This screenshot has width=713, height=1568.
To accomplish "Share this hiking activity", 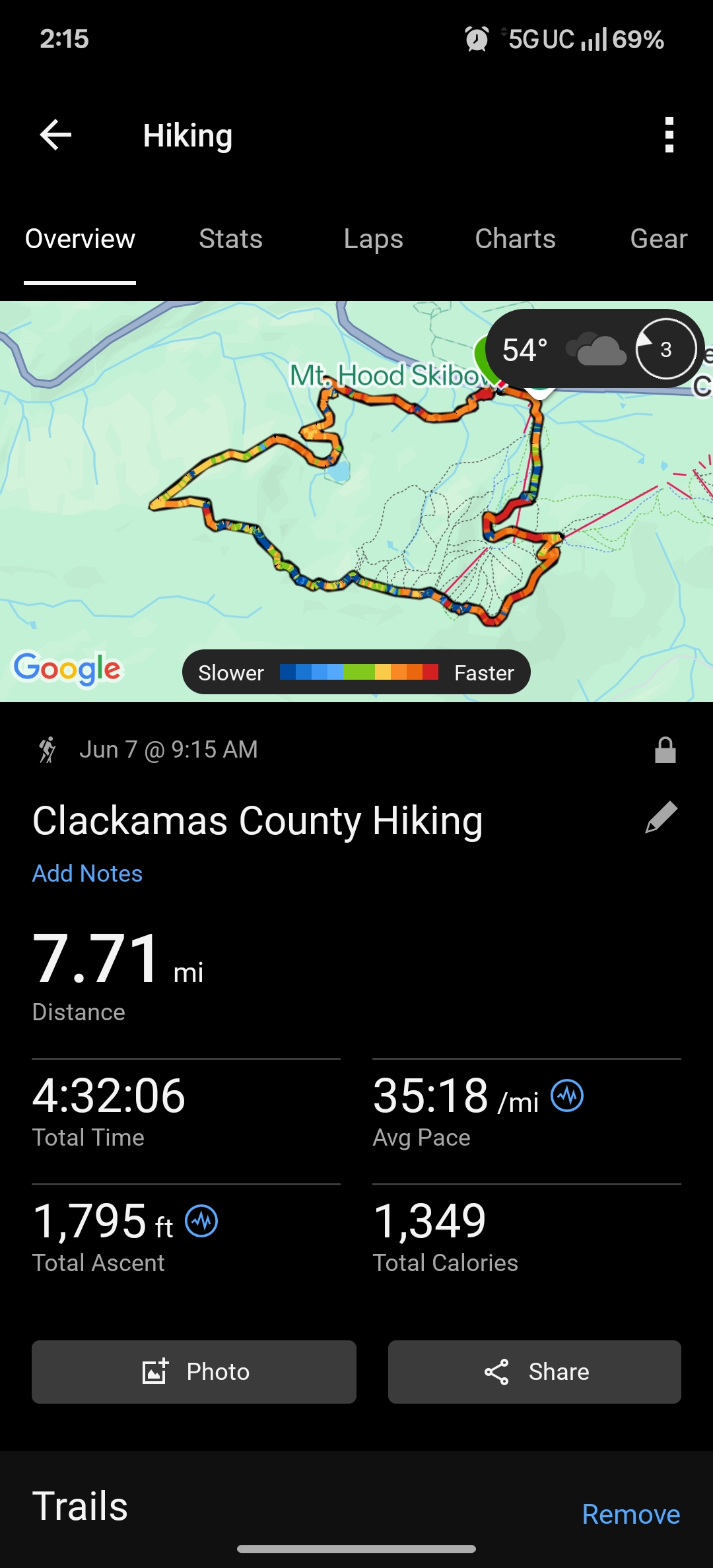I will 535,1372.
